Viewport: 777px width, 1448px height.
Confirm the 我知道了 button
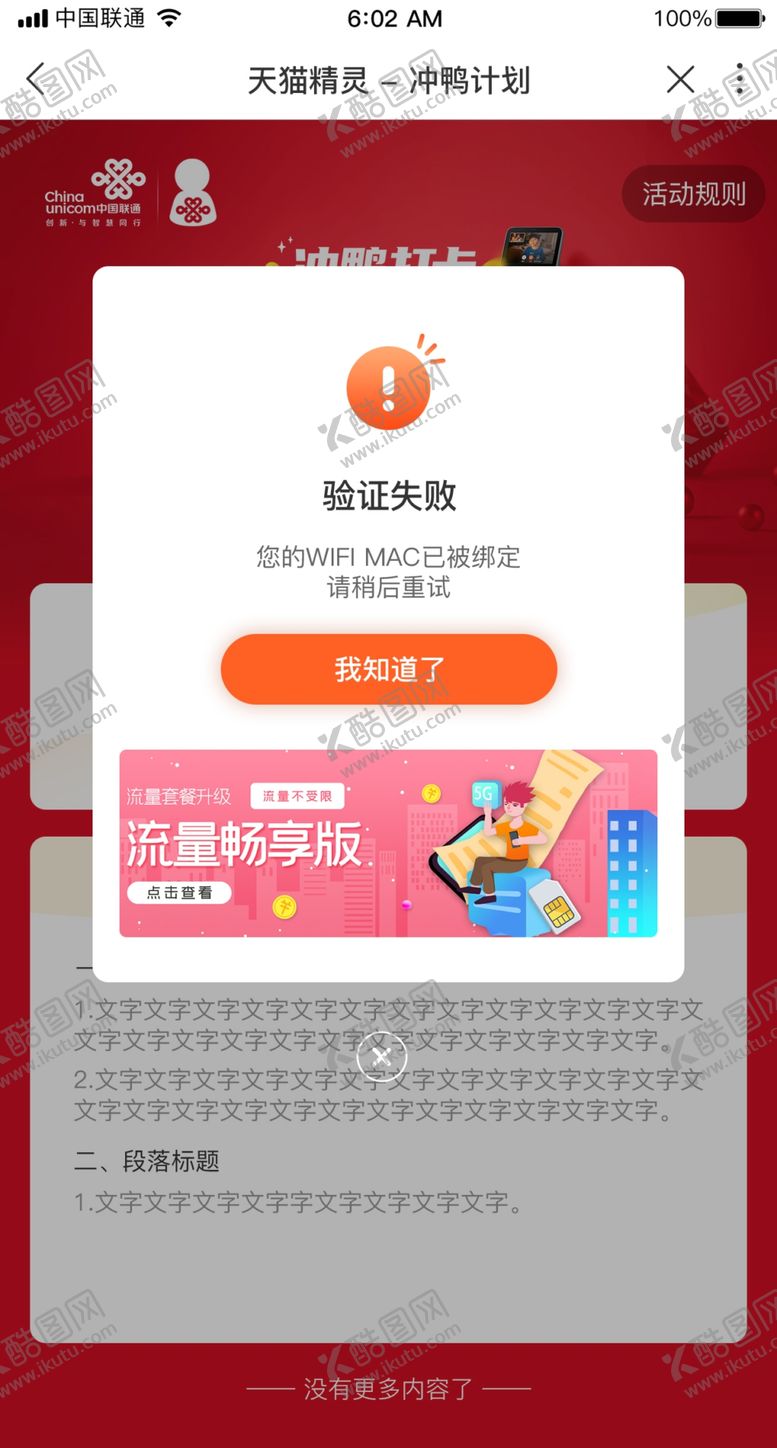(389, 669)
